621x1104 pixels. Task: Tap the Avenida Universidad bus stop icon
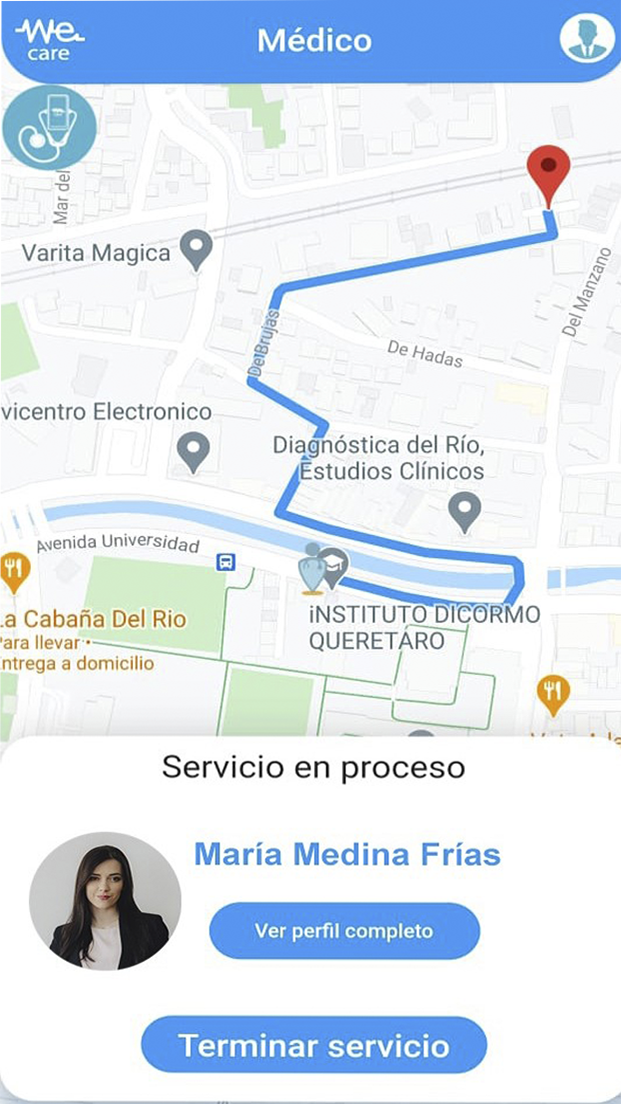[225, 561]
